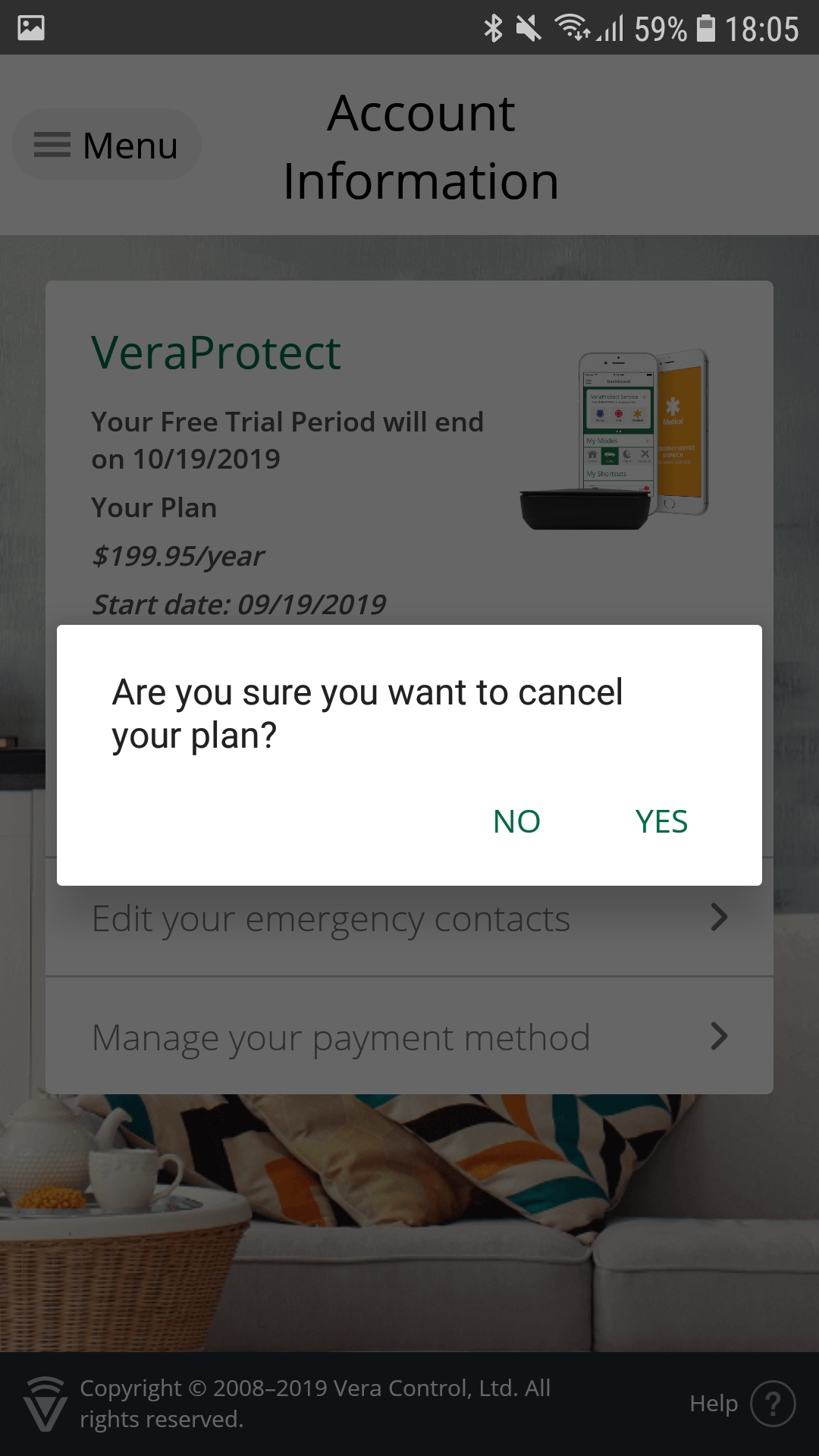Confirm plan cancellation with YES
Viewport: 819px width, 1456px height.
(x=661, y=822)
